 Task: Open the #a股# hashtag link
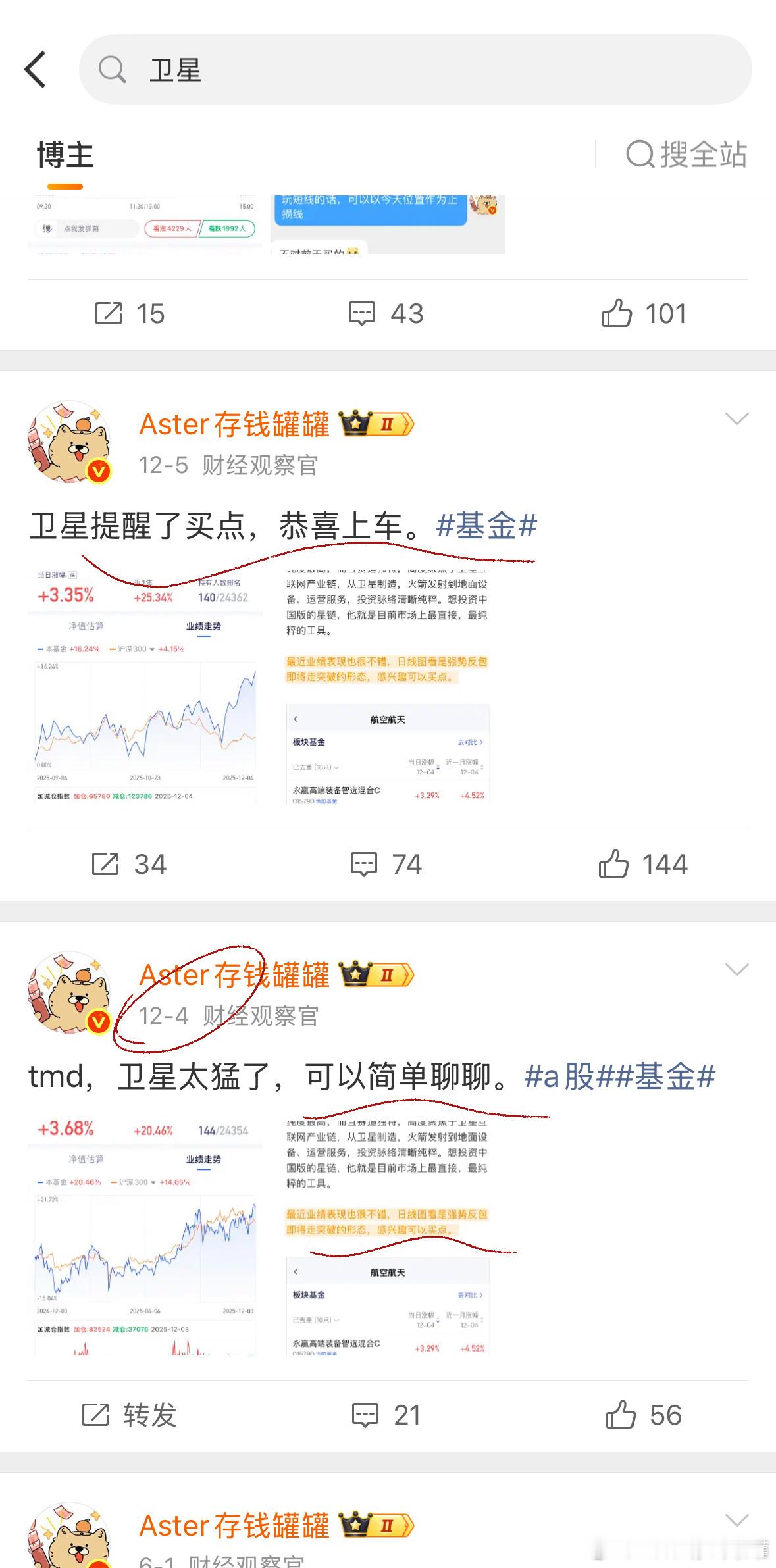point(563,1076)
